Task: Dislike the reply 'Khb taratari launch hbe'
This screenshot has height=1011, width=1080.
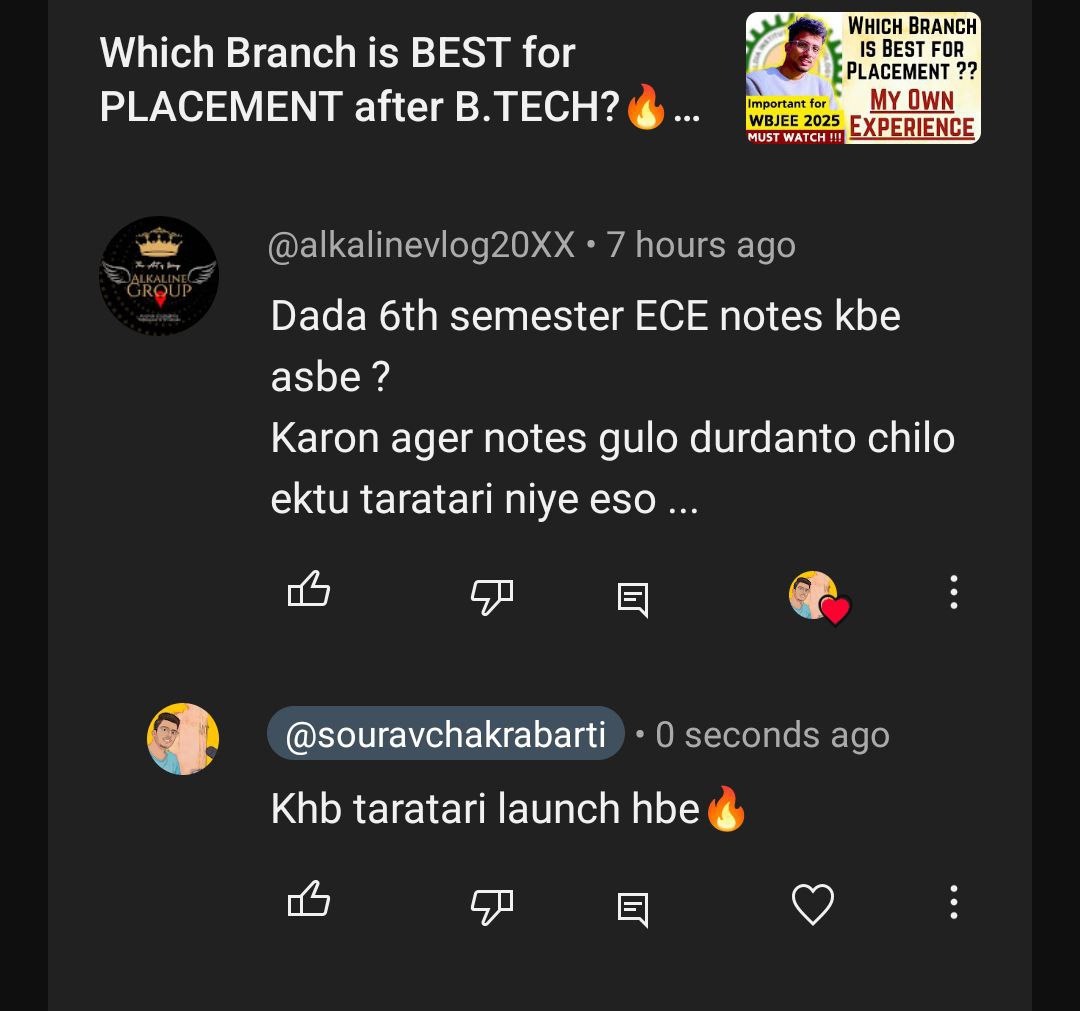Action: point(491,904)
